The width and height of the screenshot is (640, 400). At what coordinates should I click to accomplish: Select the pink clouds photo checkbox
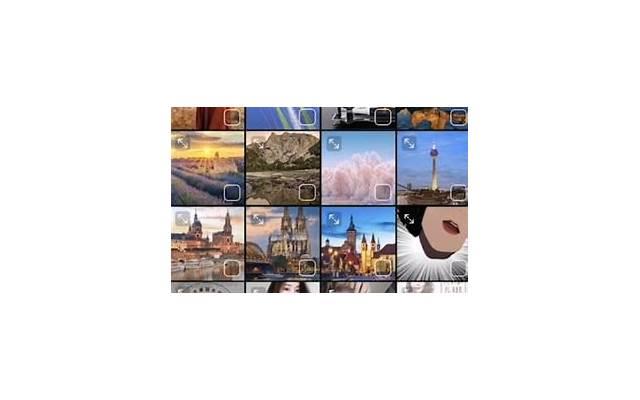[383, 193]
